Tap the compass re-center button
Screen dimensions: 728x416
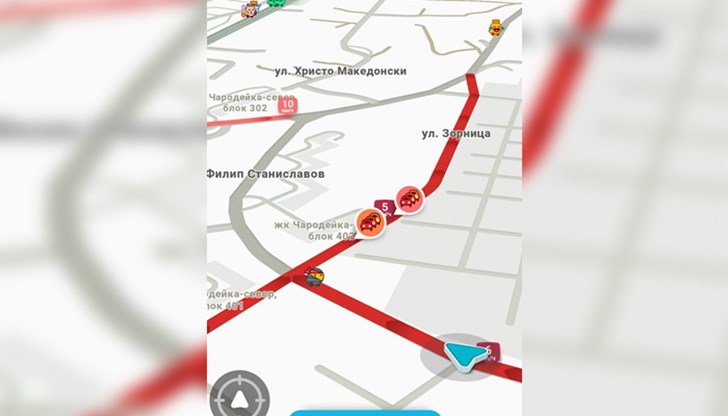[x=240, y=392]
